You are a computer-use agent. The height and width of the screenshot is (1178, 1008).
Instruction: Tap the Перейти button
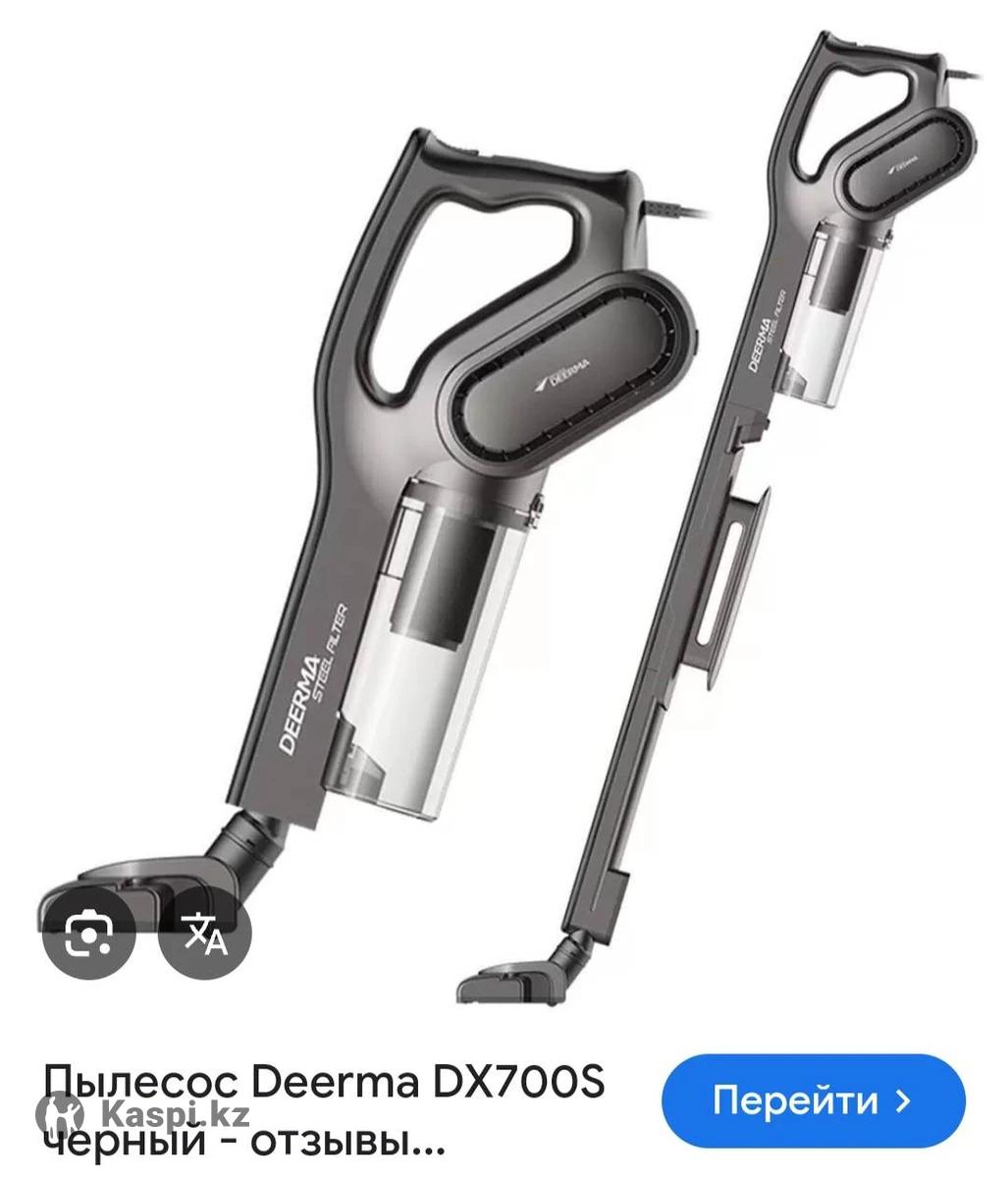click(x=813, y=1100)
